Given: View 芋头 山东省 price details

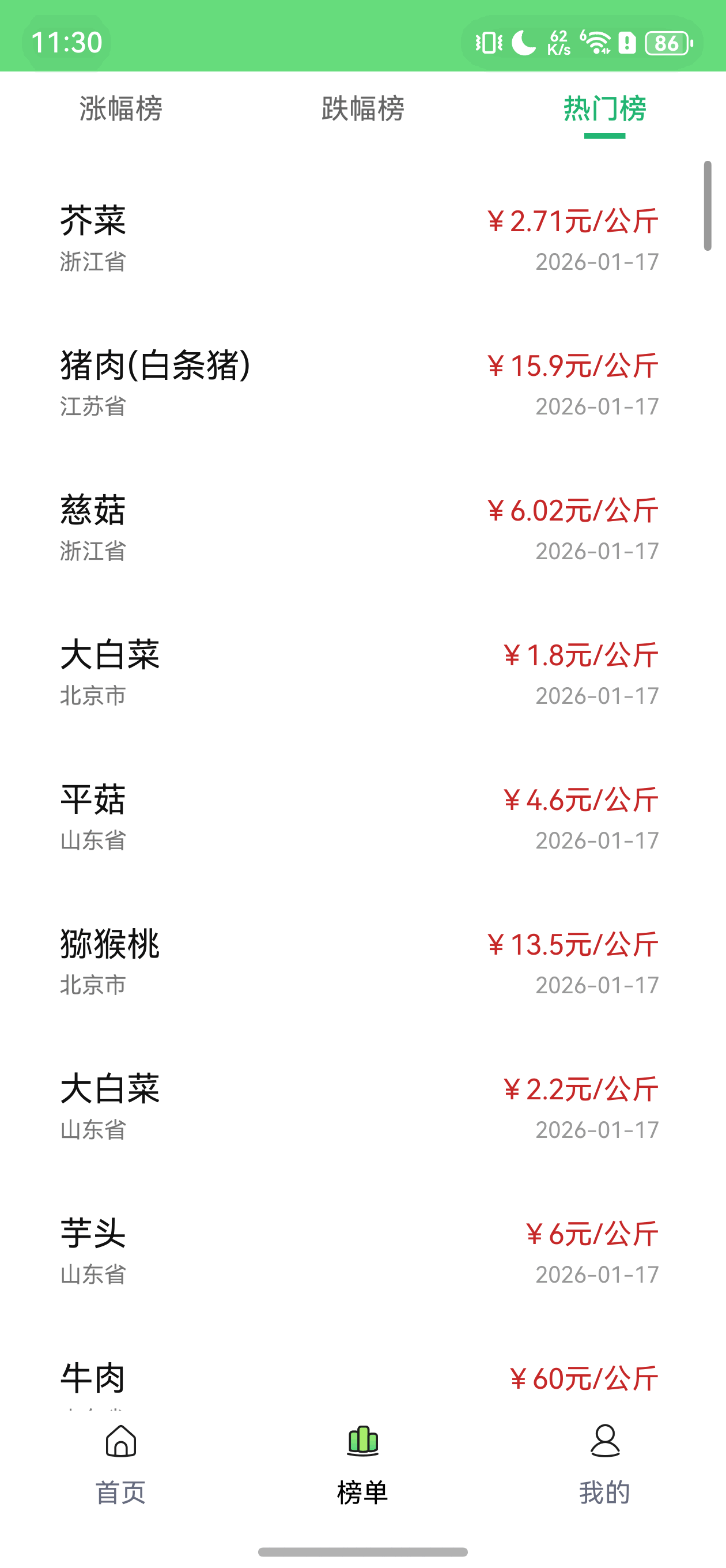Looking at the screenshot, I should [x=359, y=1252].
